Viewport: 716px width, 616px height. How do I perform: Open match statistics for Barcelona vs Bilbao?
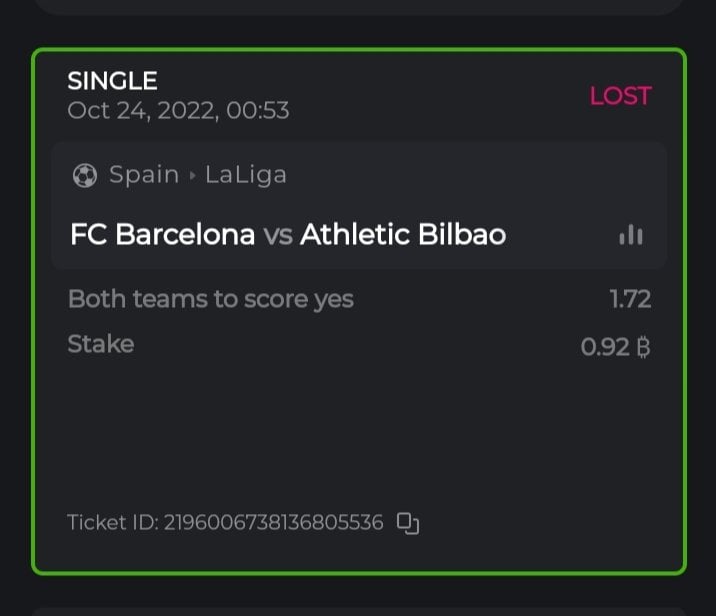tap(630, 235)
